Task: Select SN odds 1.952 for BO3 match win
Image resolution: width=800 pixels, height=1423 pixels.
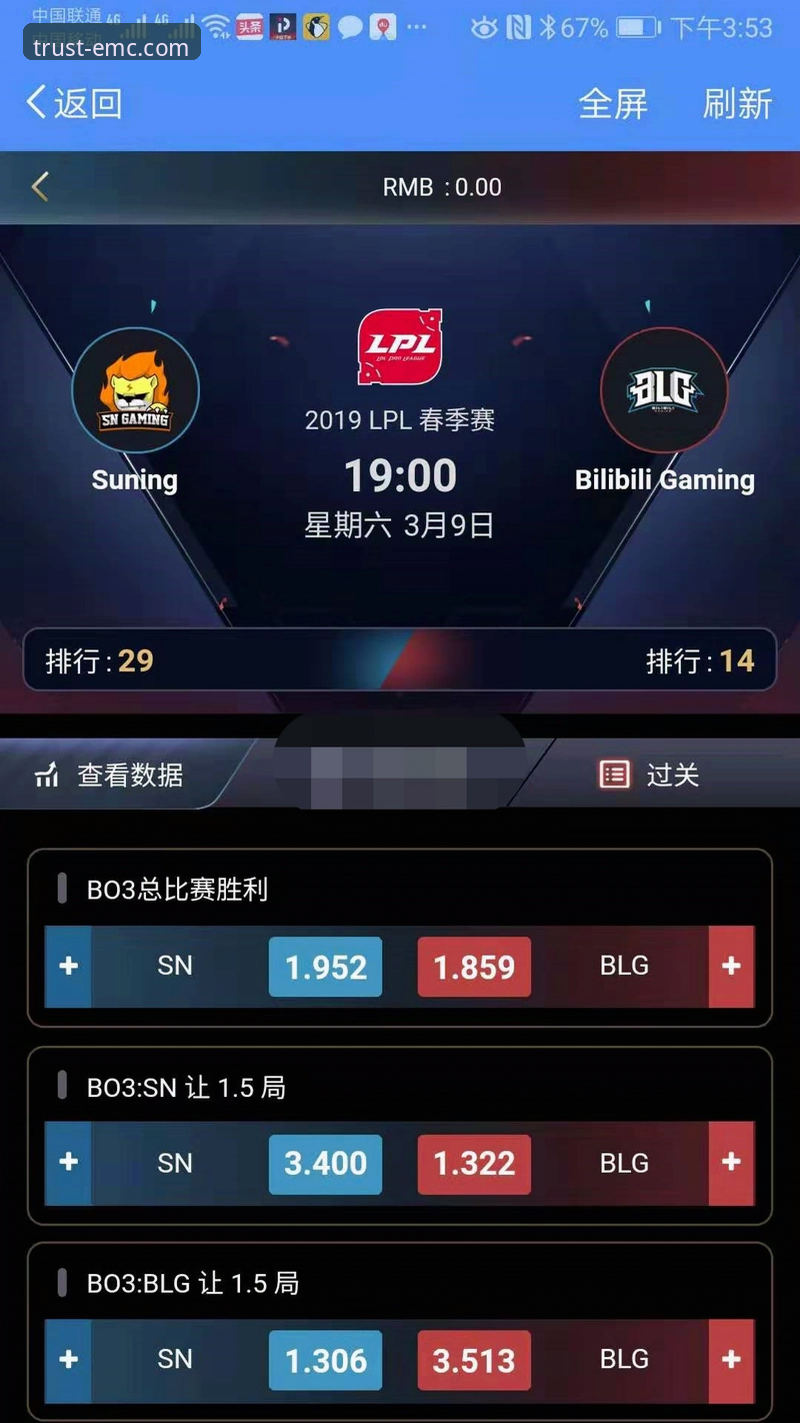Action: point(325,967)
